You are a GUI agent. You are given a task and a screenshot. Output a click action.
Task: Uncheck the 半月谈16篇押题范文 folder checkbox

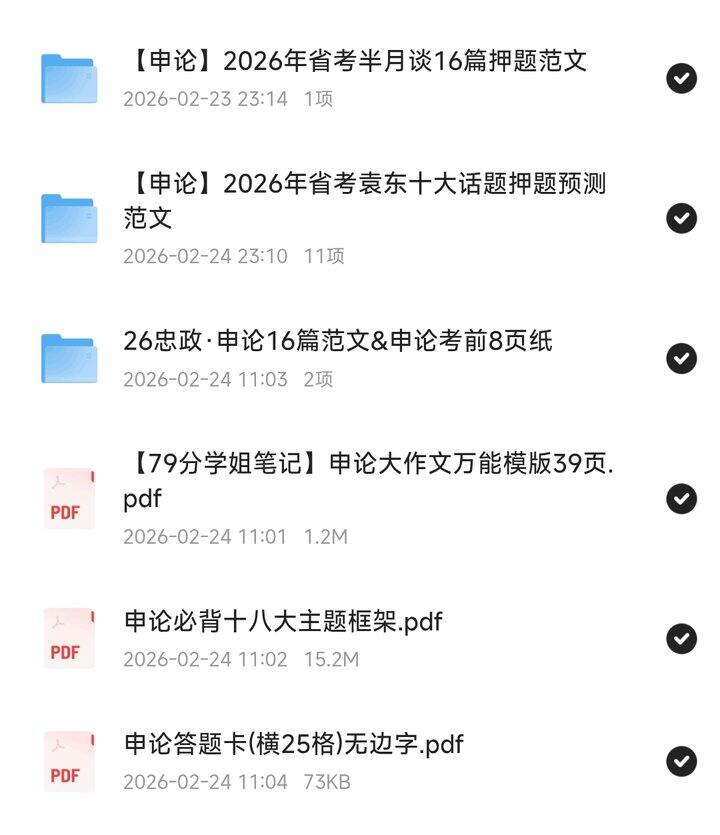pos(682,78)
